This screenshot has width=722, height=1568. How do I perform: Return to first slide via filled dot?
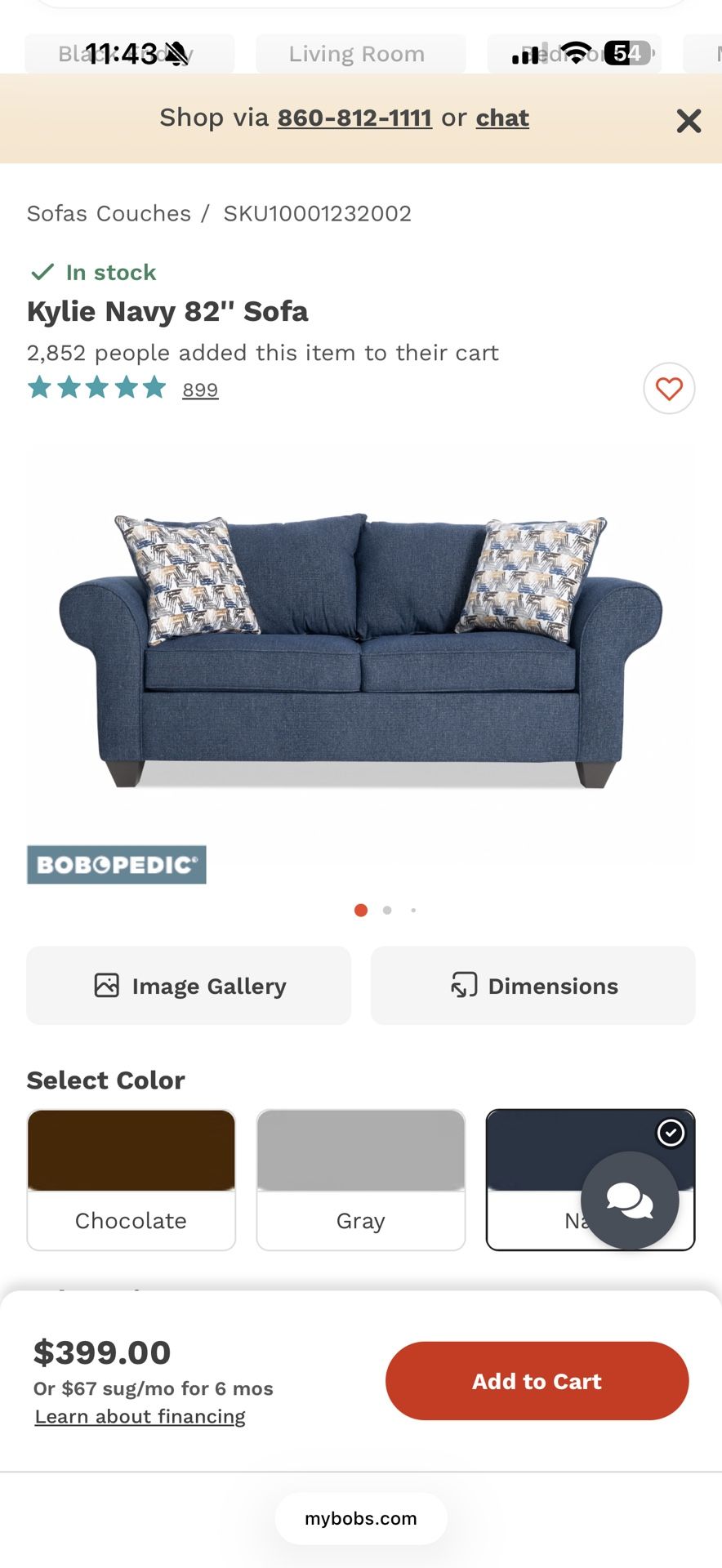point(361,910)
